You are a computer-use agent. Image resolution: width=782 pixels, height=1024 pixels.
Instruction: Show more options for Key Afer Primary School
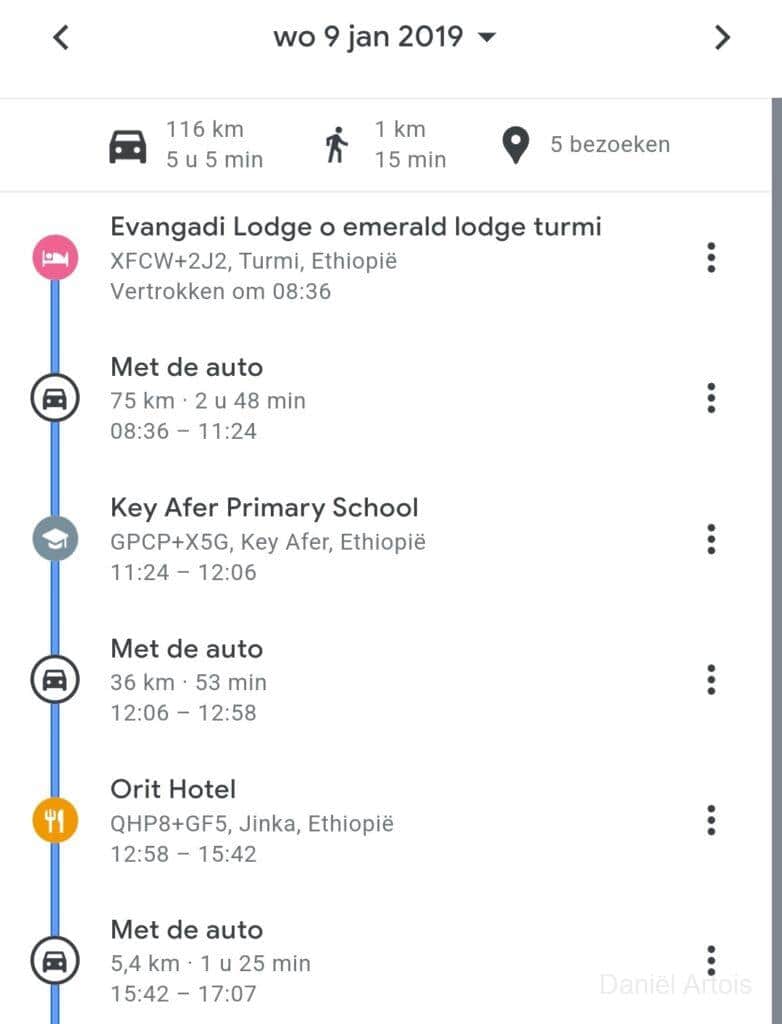click(711, 539)
